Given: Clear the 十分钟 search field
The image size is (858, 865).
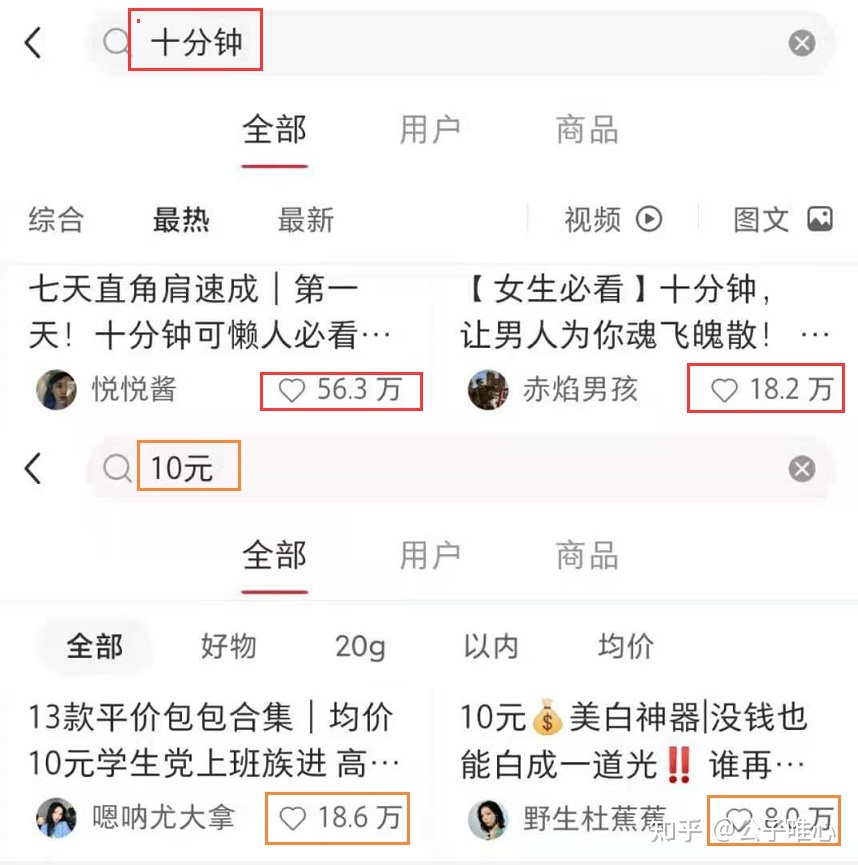Looking at the screenshot, I should pos(801,42).
